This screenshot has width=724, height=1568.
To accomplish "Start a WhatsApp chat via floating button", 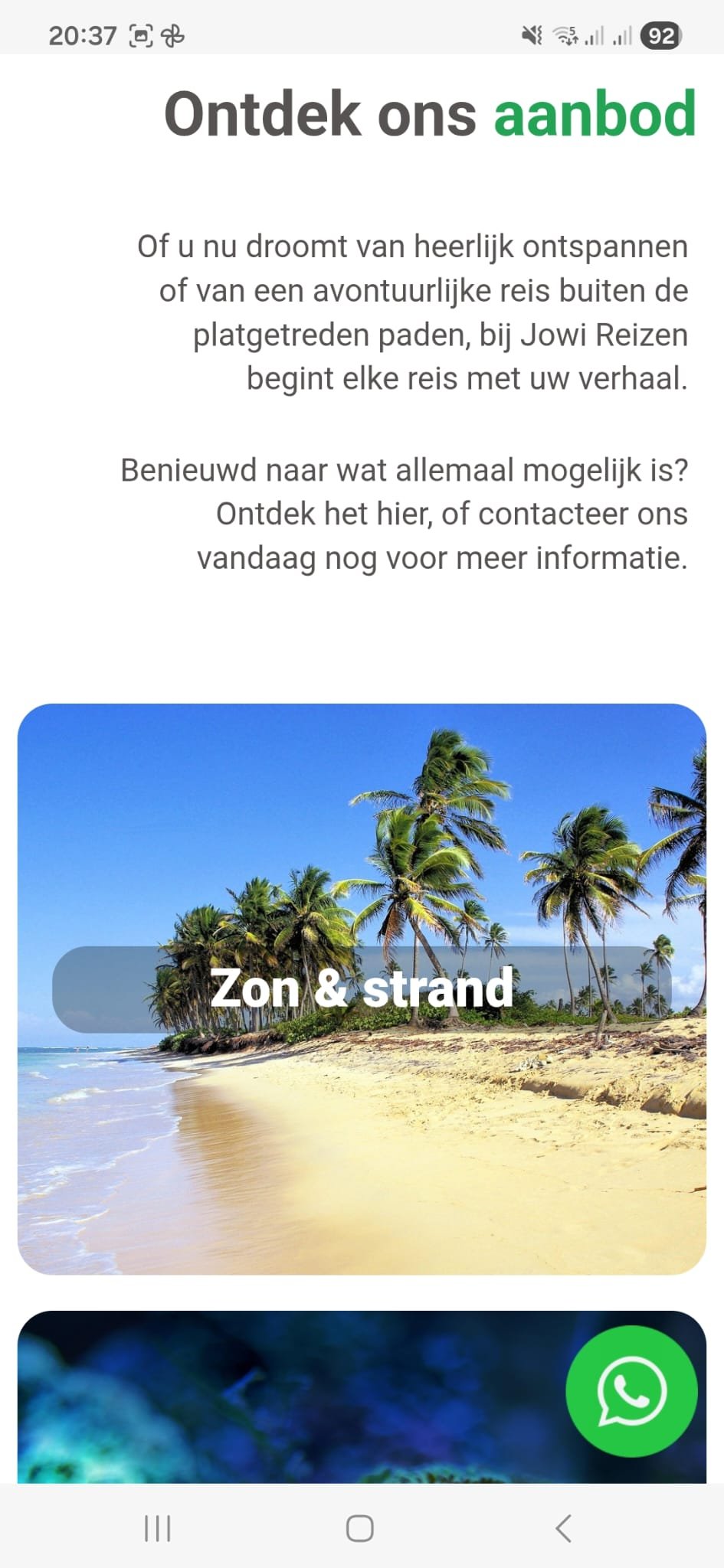I will (631, 1391).
